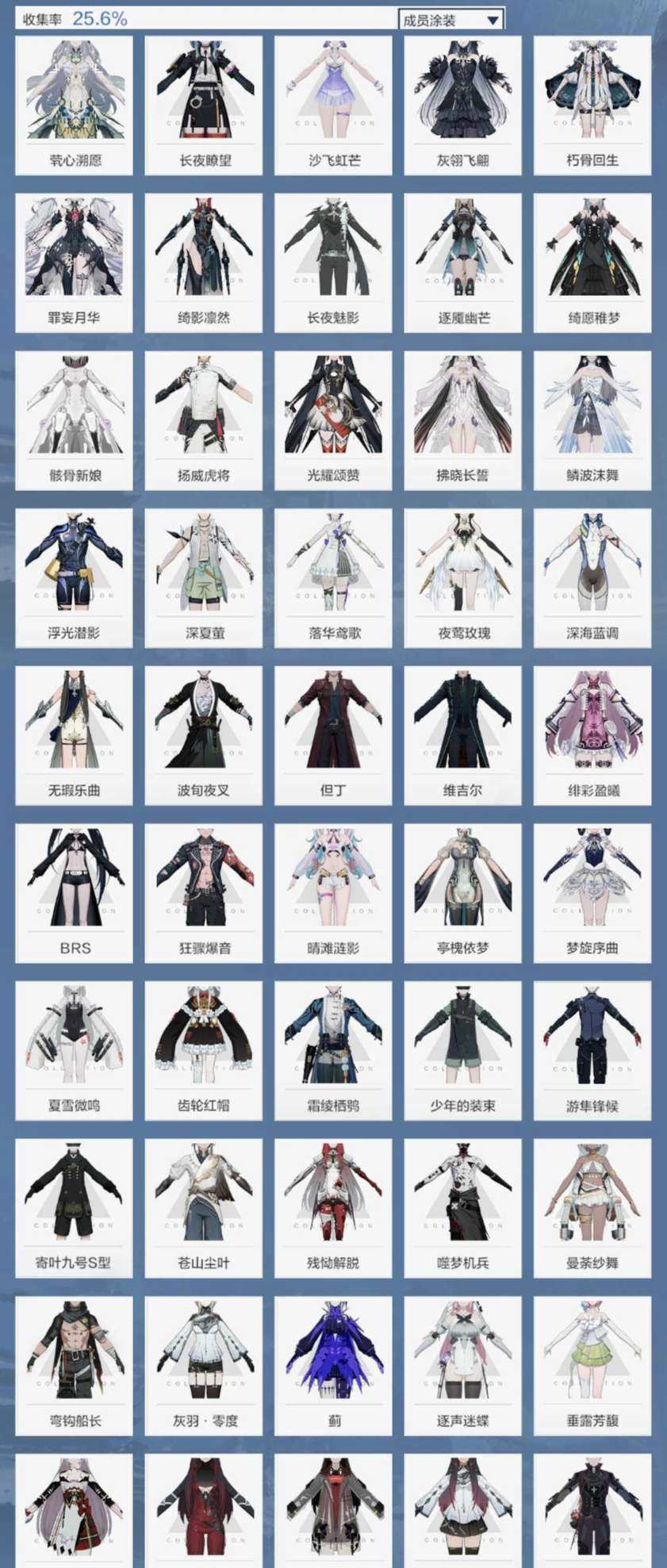Tap the 罪妄月华 coating card

[74, 262]
